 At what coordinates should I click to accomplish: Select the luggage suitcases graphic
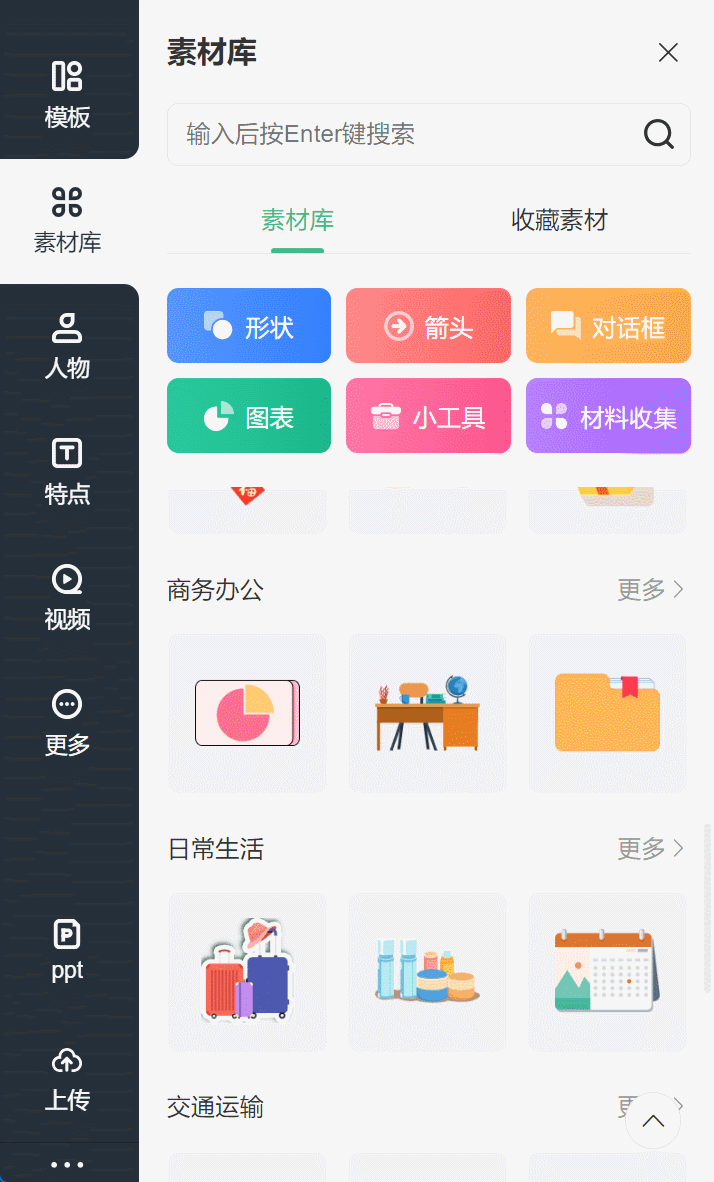click(x=247, y=972)
